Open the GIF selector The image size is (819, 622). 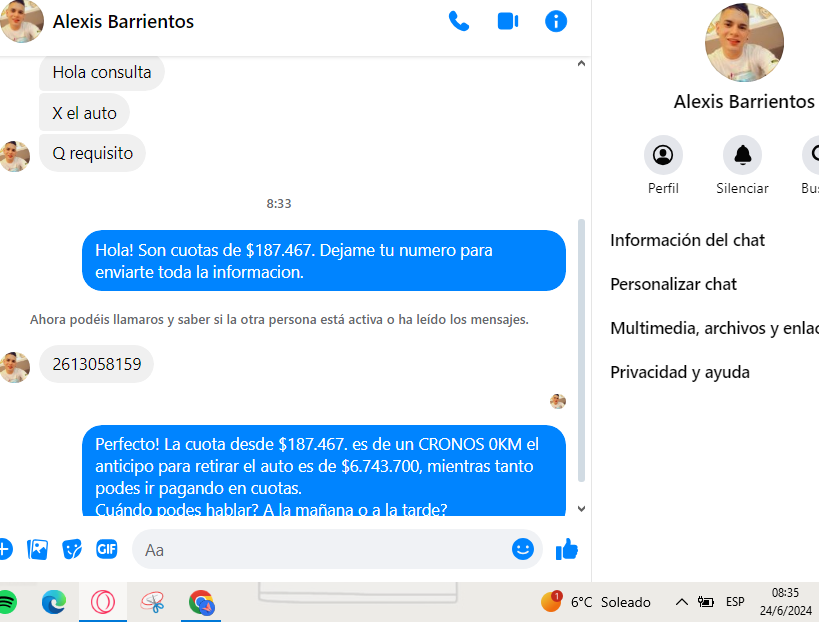(x=107, y=549)
